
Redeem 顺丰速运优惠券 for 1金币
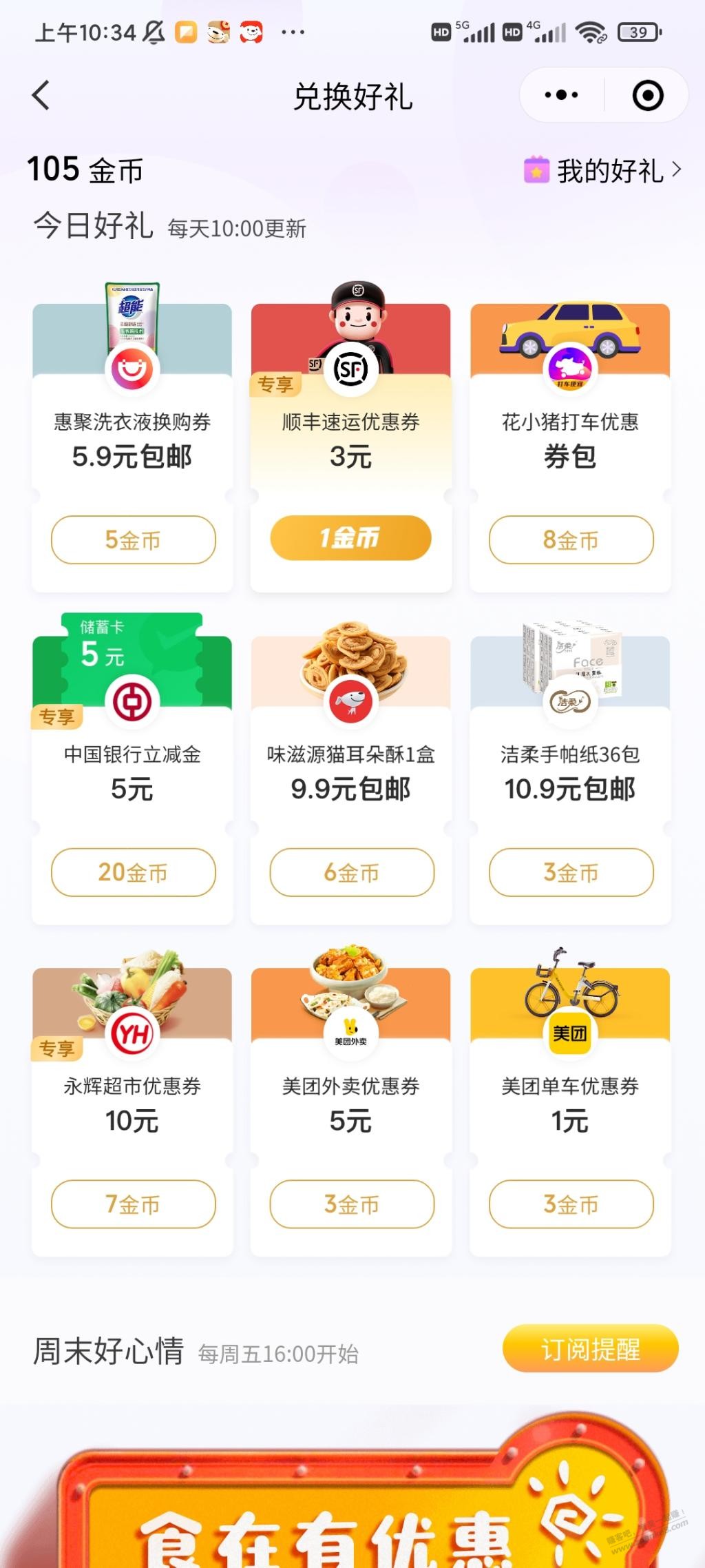click(351, 539)
